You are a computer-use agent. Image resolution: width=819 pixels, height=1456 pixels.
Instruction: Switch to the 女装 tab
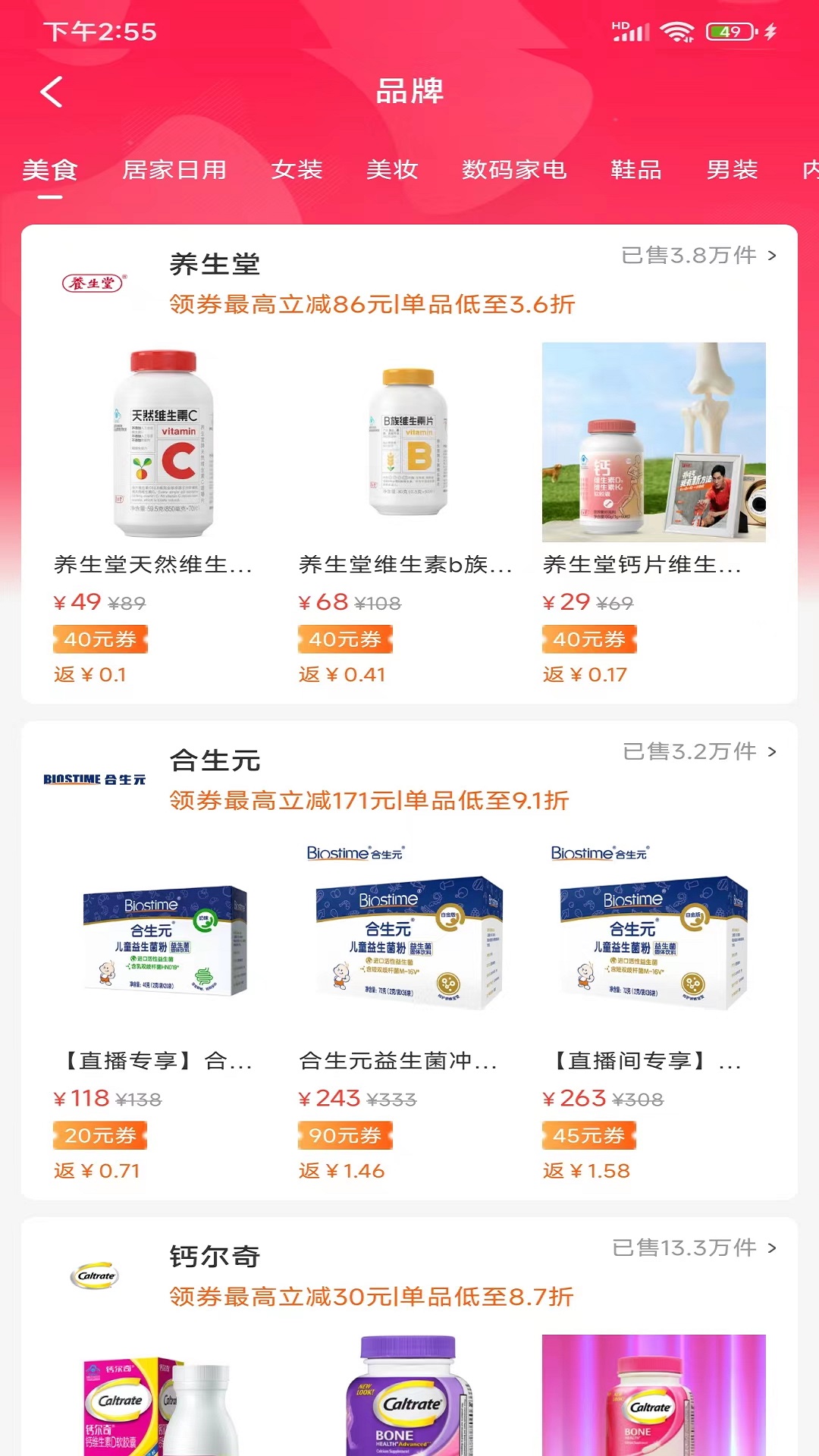click(x=297, y=170)
